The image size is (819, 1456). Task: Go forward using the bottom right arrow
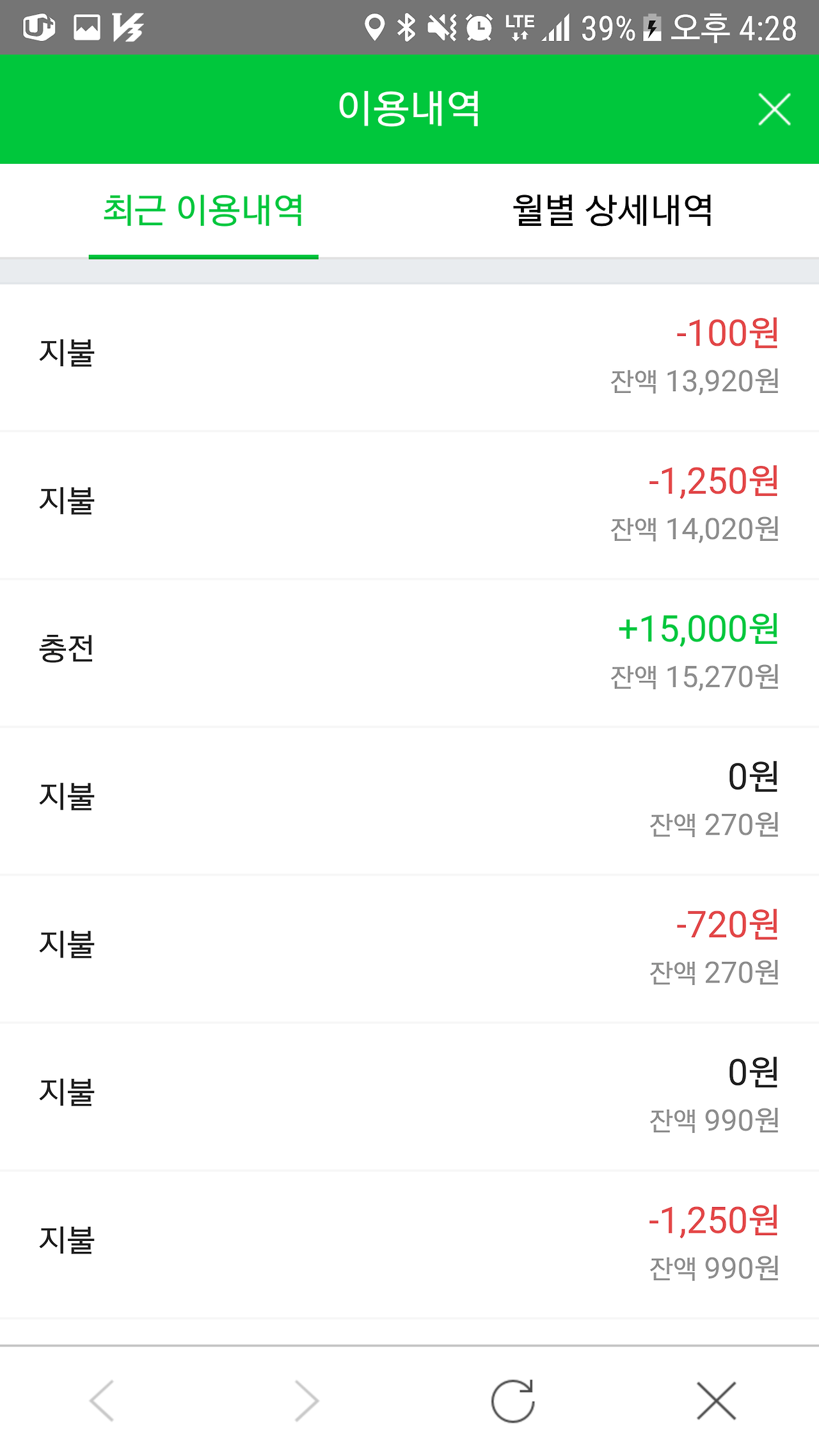tap(307, 1400)
